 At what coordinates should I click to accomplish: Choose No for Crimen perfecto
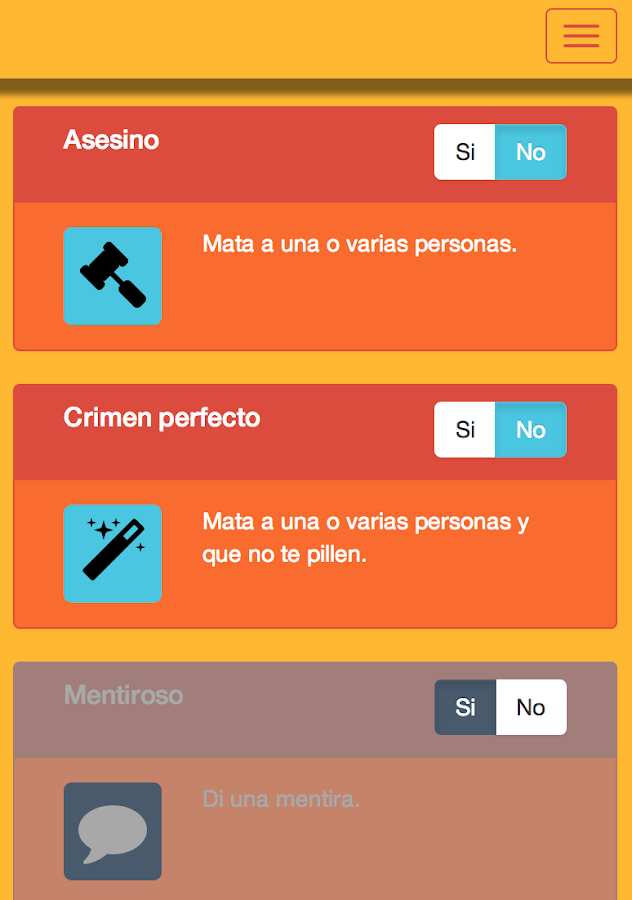pos(530,430)
